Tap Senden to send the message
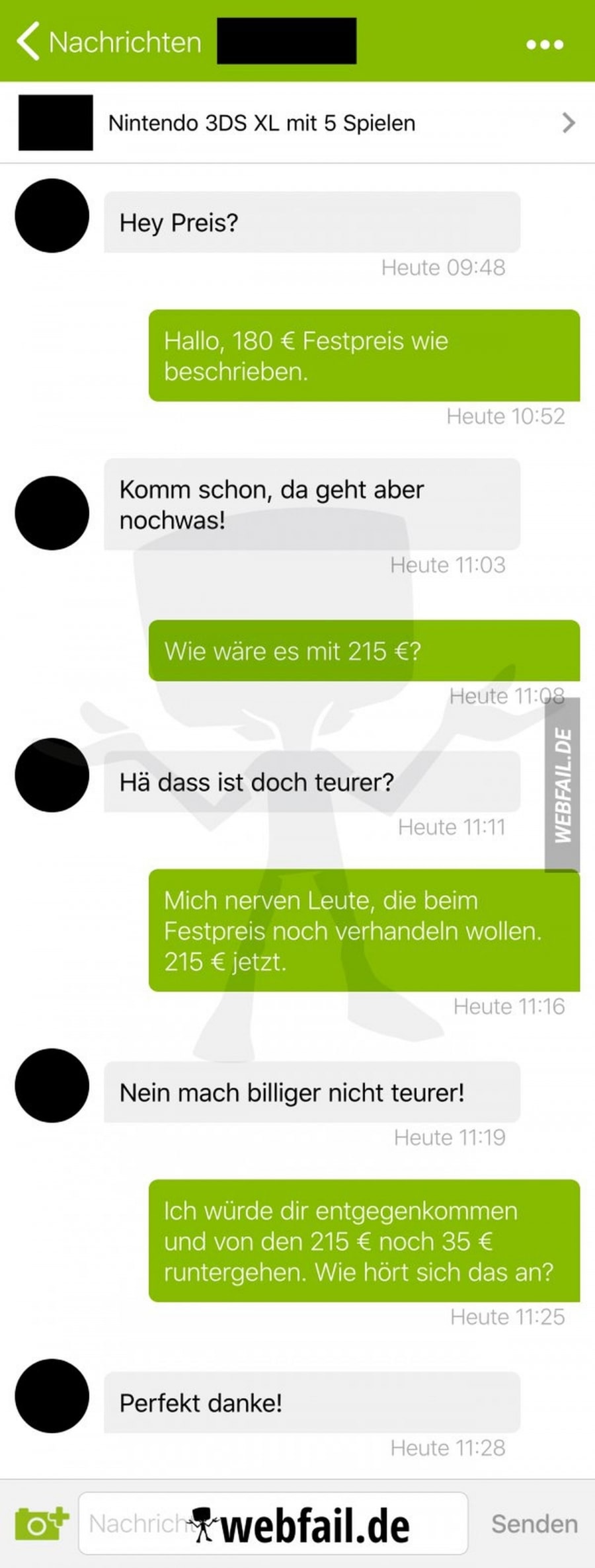 click(x=534, y=1524)
